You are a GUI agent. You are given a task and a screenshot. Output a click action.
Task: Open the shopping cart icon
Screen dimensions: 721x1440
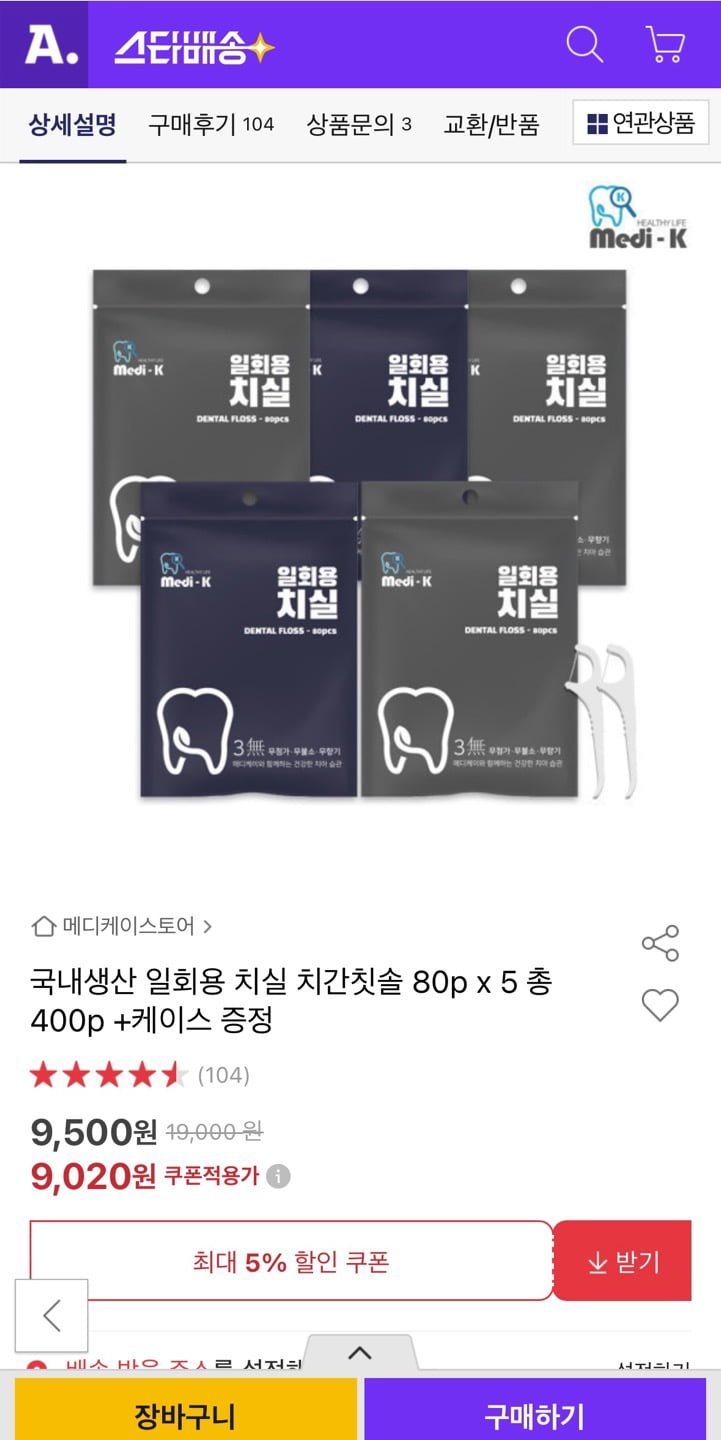pyautogui.click(x=665, y=45)
